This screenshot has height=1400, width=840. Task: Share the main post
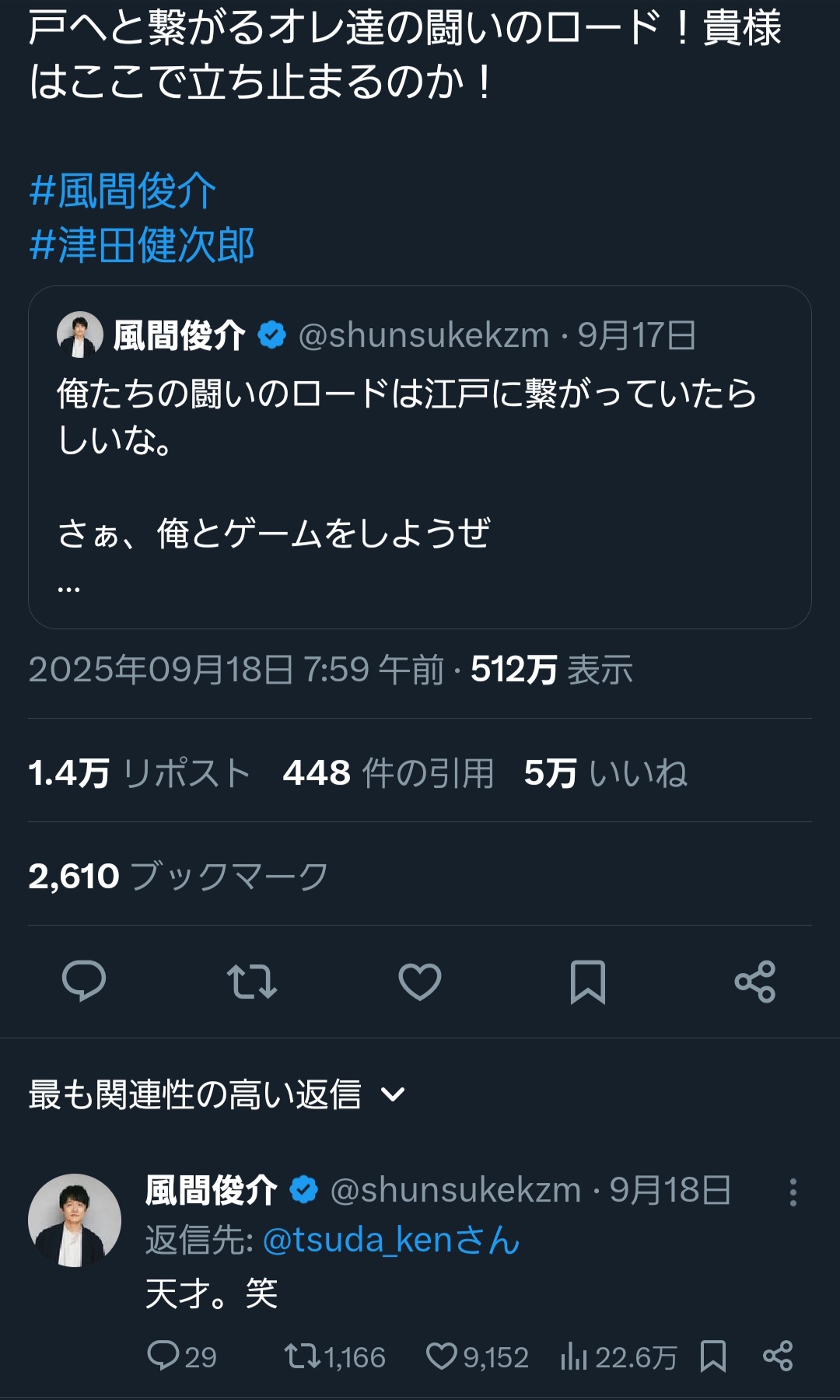pos(755,982)
